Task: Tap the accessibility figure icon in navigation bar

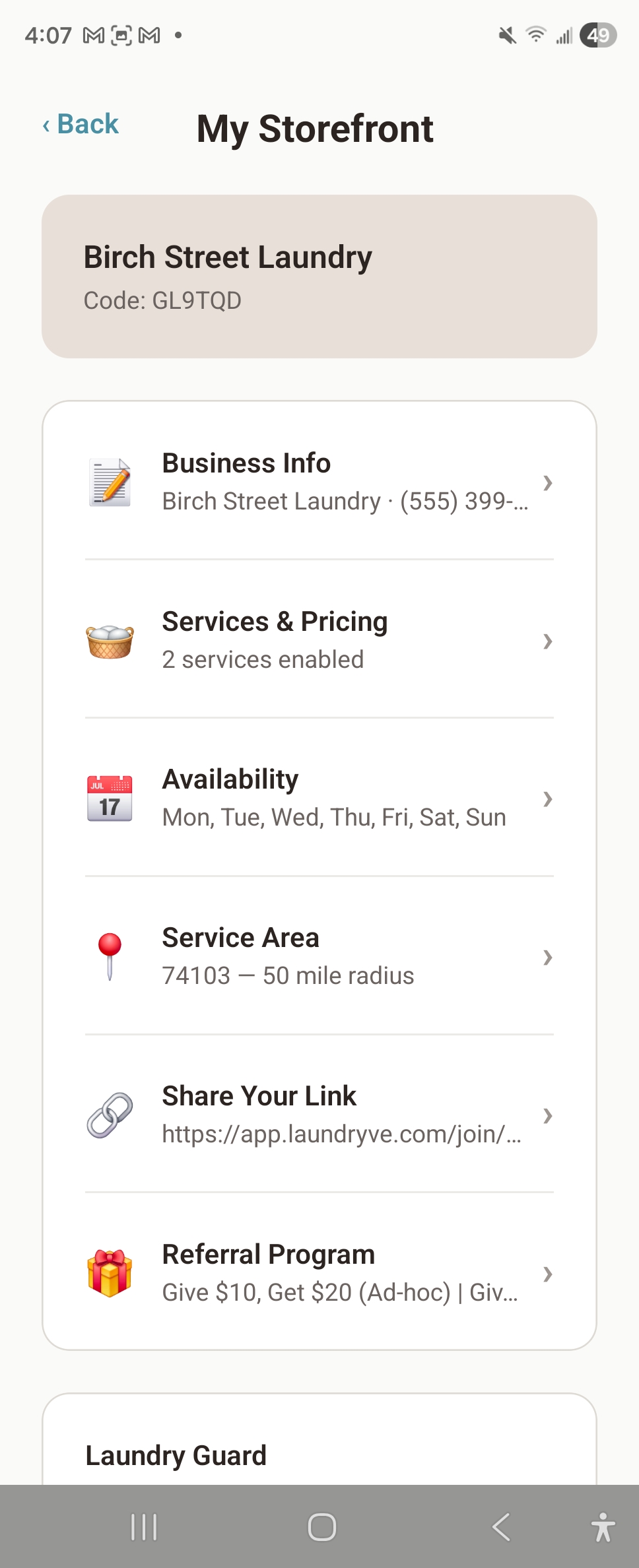Action: [605, 1526]
